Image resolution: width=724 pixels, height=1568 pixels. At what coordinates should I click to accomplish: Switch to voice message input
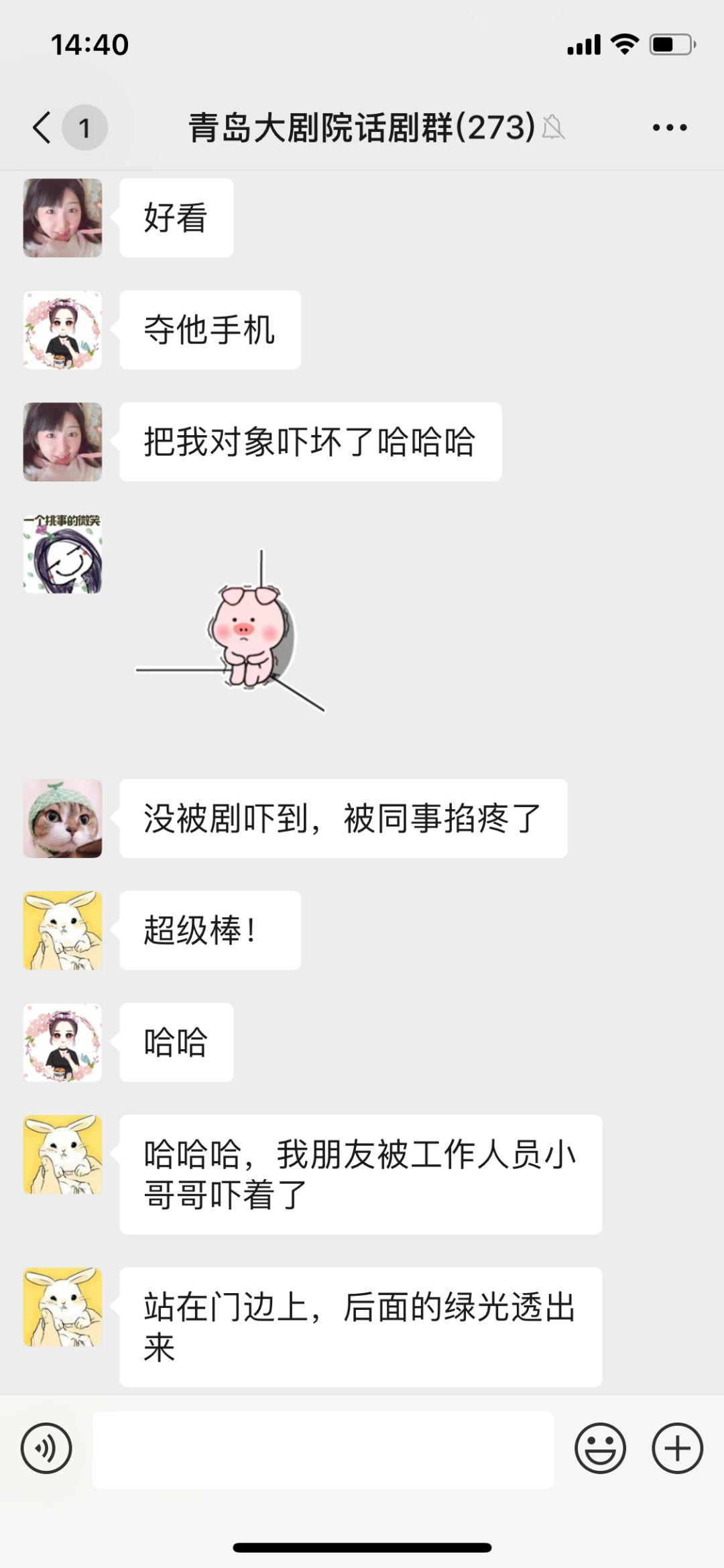(46, 1448)
